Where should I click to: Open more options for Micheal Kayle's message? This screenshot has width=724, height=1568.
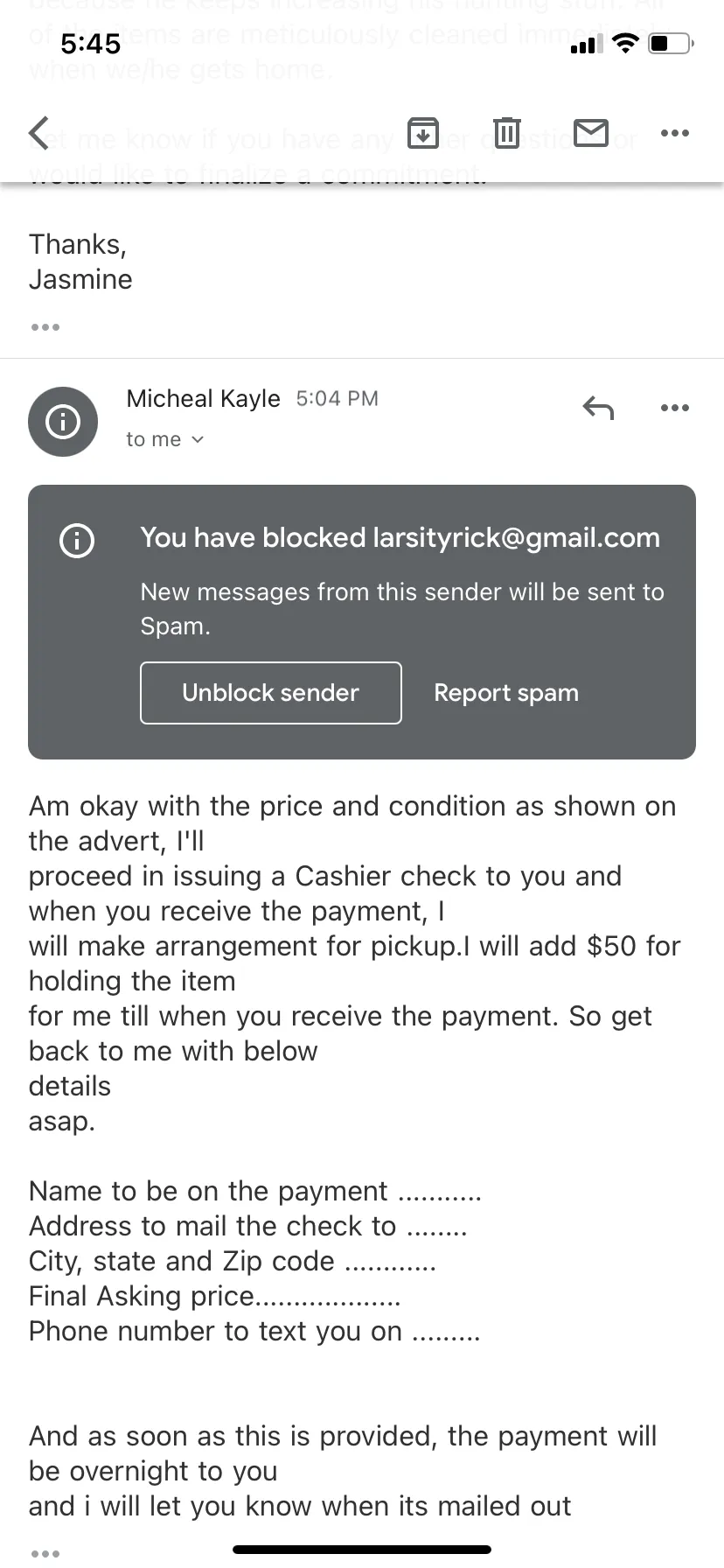point(675,408)
